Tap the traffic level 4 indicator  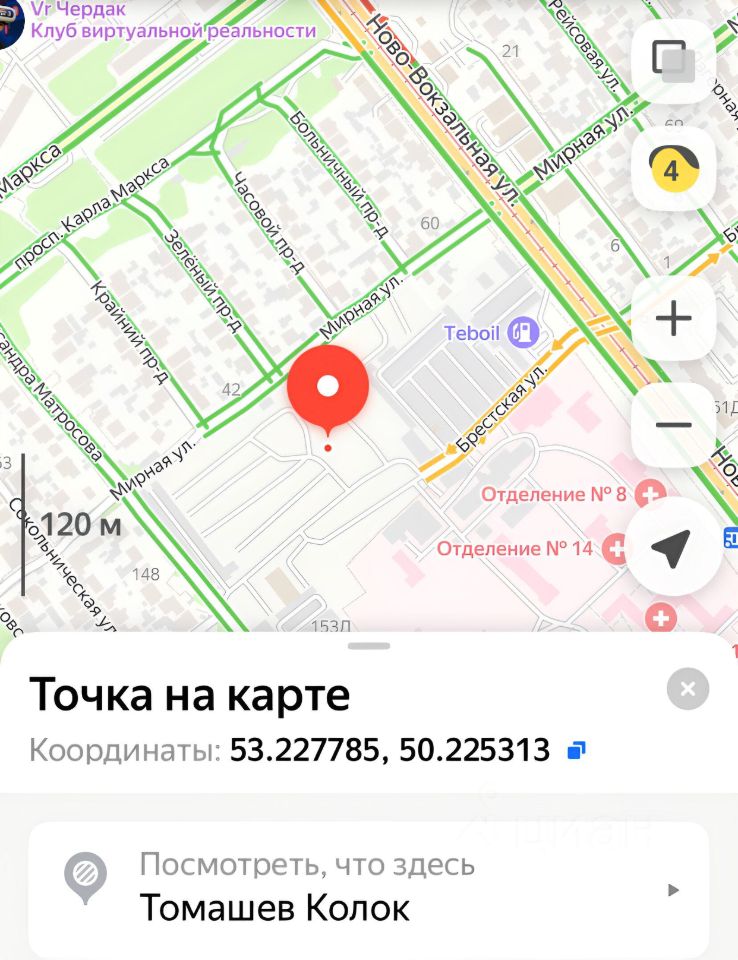pos(673,169)
